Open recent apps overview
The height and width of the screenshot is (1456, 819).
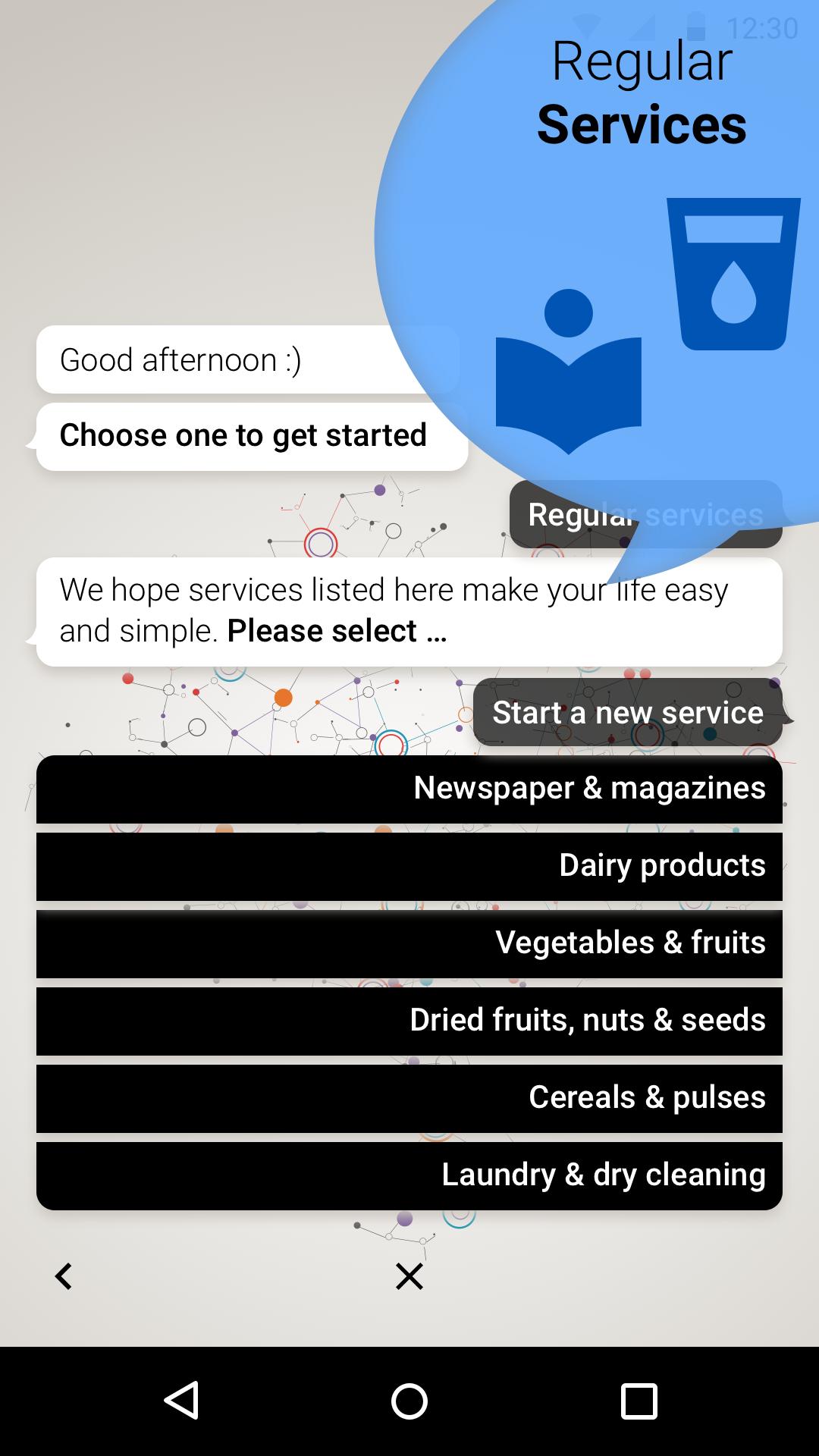639,1401
